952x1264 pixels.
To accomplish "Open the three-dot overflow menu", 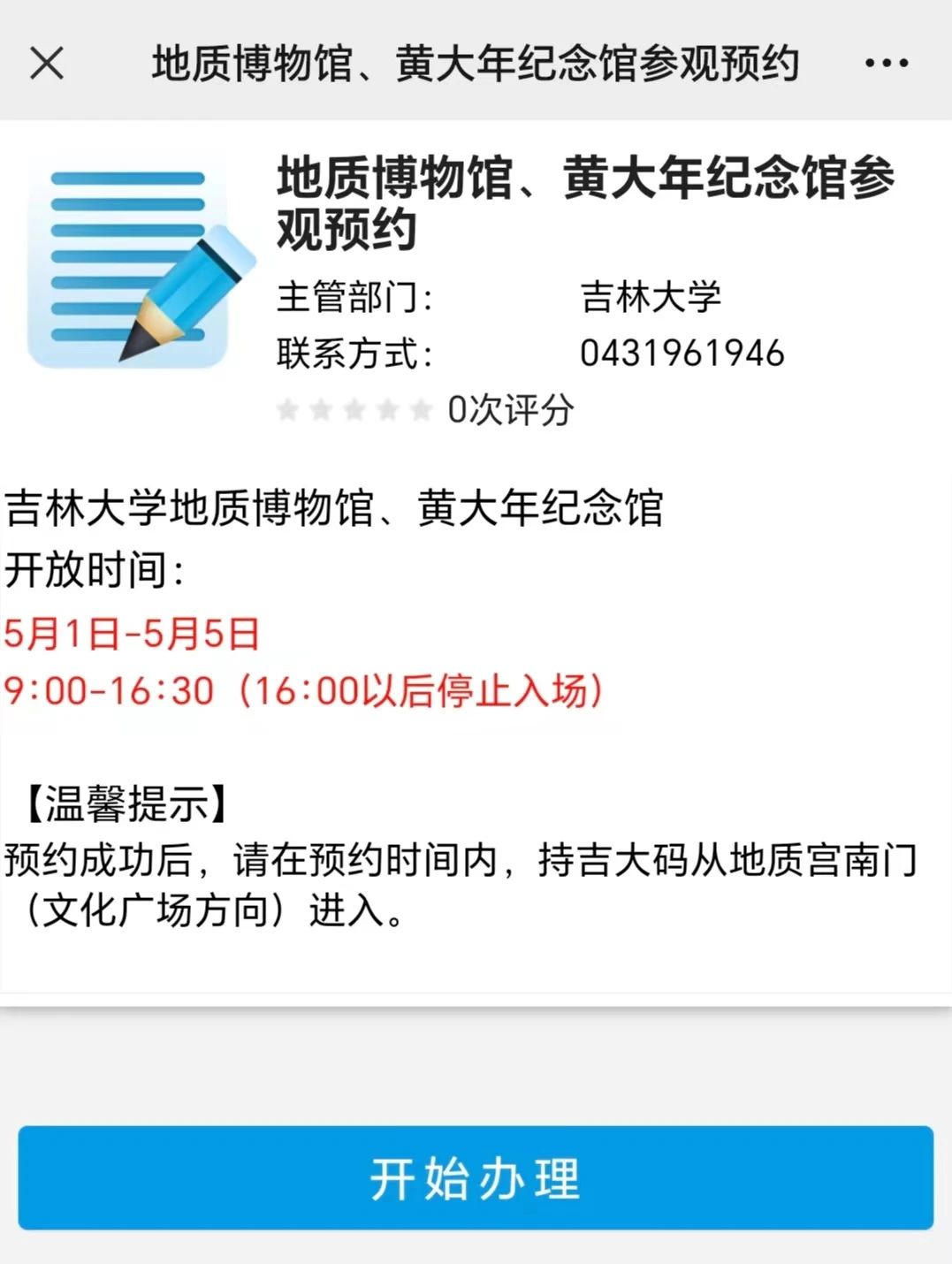I will pyautogui.click(x=886, y=64).
